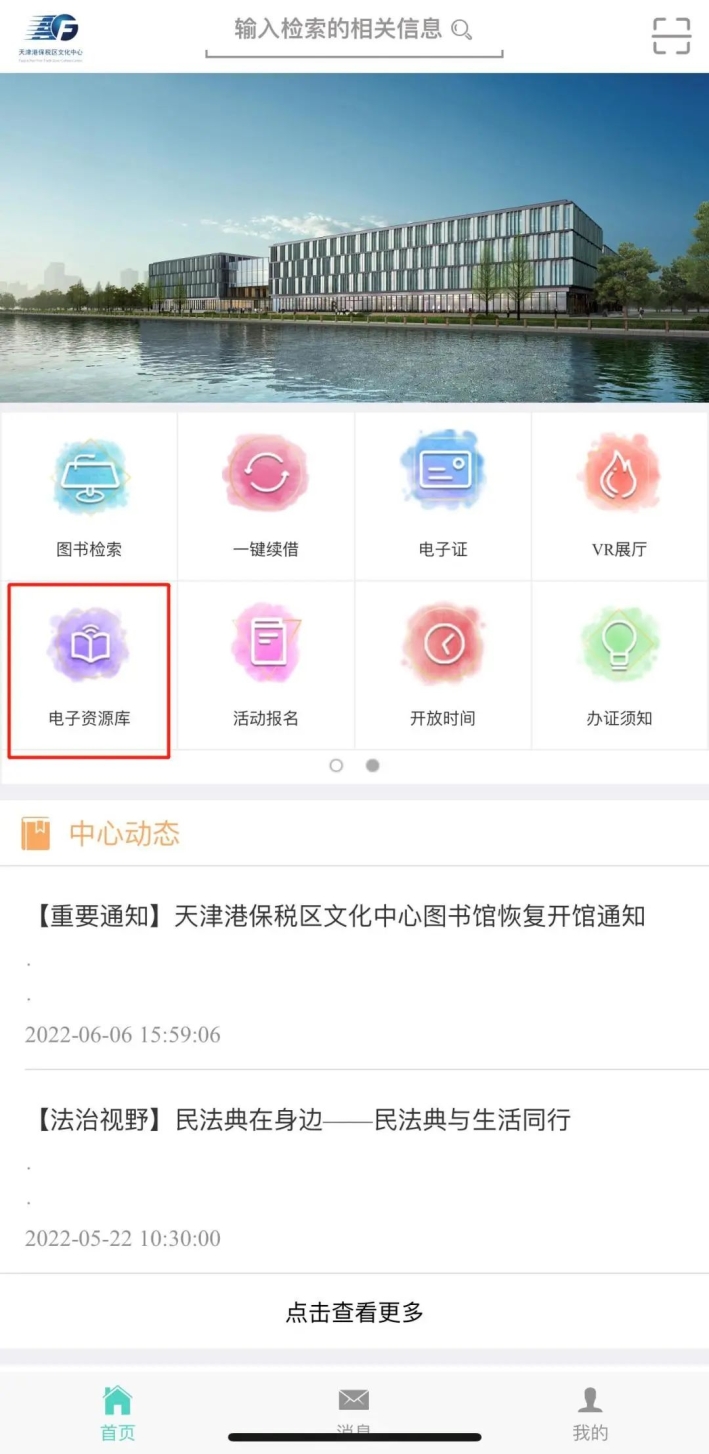
Task: Open the building banner image
Action: (354, 237)
